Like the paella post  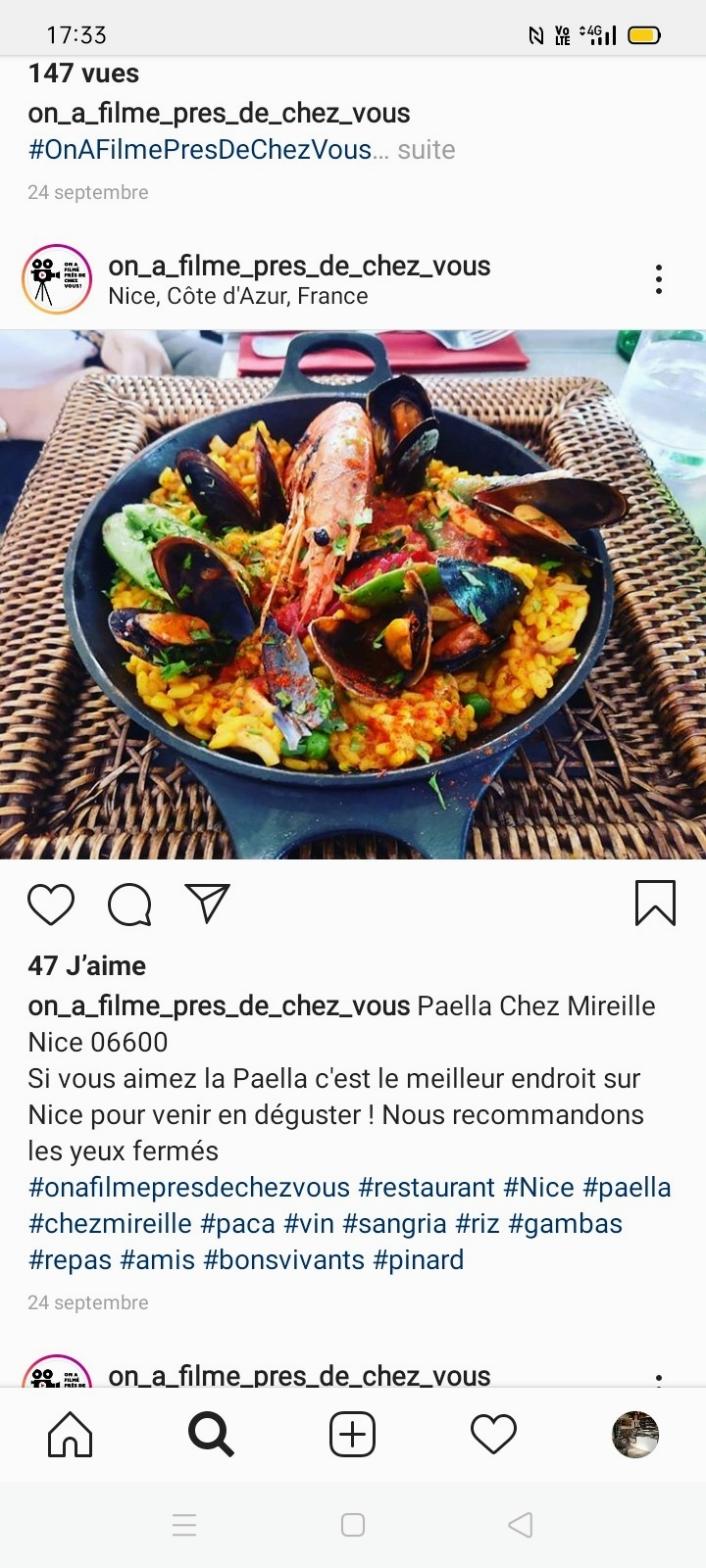click(x=51, y=904)
